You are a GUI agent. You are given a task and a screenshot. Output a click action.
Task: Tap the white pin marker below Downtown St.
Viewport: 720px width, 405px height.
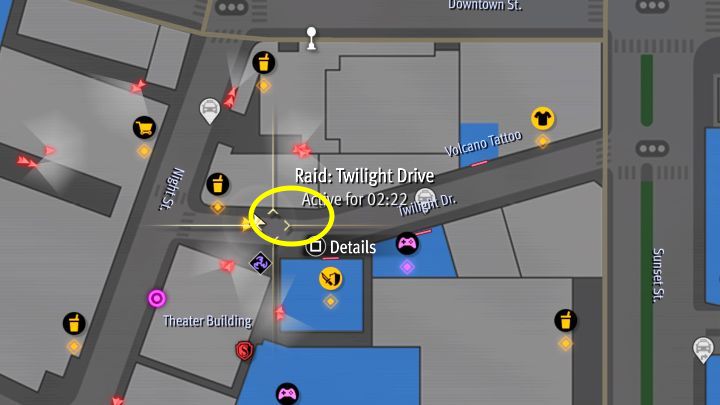coord(313,38)
